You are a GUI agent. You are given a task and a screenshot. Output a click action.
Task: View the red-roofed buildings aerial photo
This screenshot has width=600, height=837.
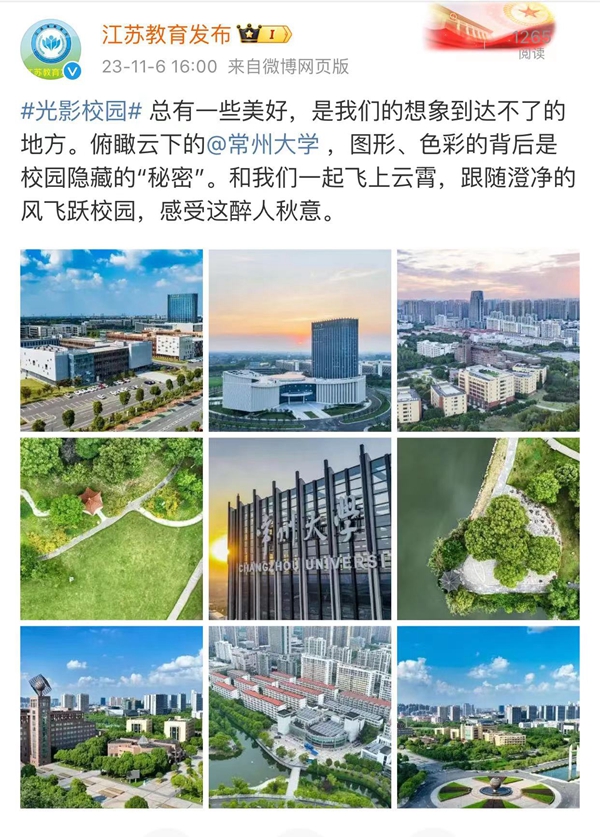coord(299,717)
